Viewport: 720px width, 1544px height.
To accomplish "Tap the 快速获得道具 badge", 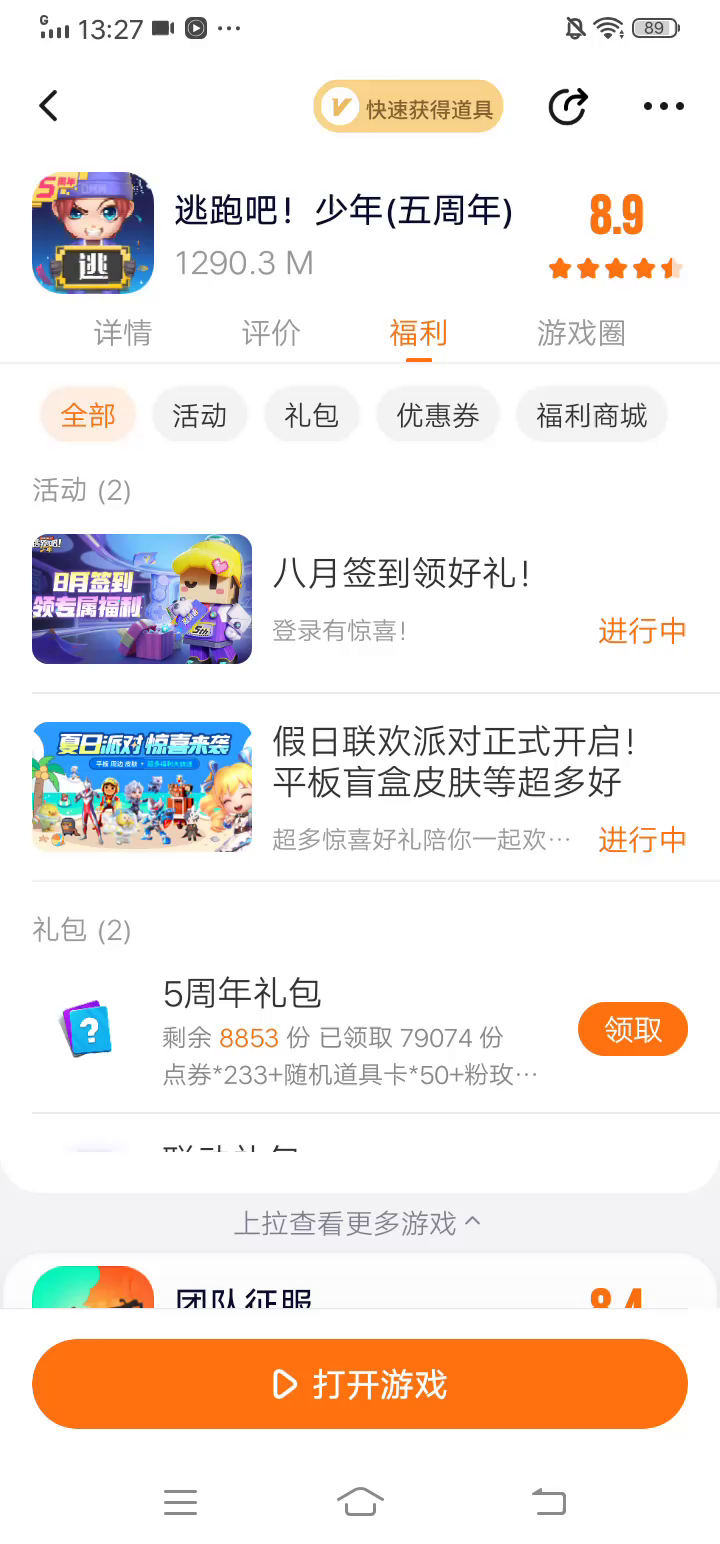I will point(408,107).
